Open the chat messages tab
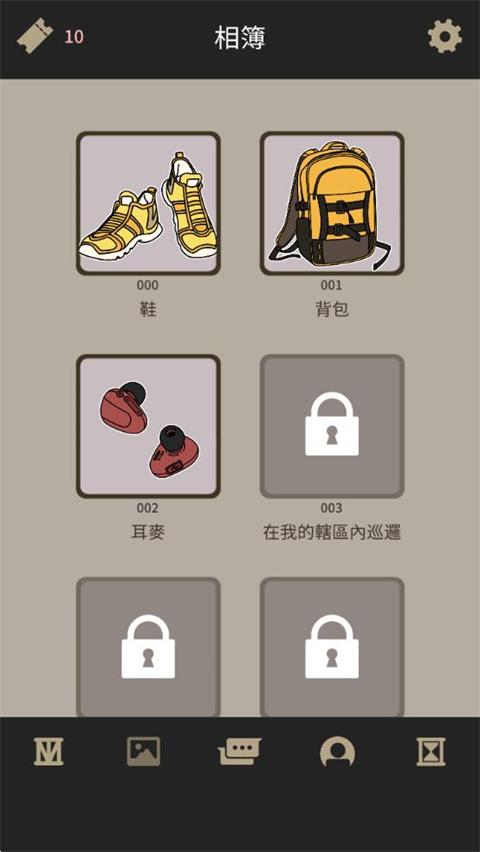This screenshot has height=852, width=480. coord(240,751)
